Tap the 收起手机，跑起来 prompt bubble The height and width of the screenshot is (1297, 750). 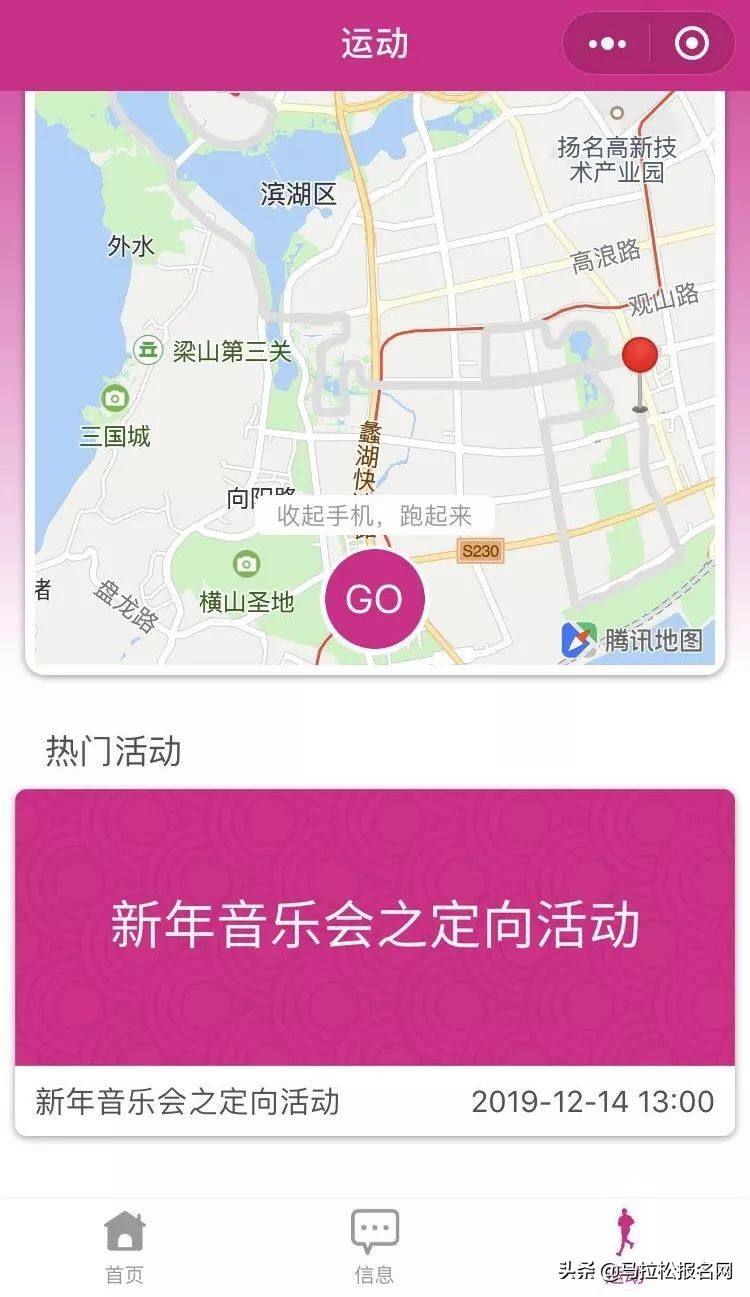click(374, 515)
